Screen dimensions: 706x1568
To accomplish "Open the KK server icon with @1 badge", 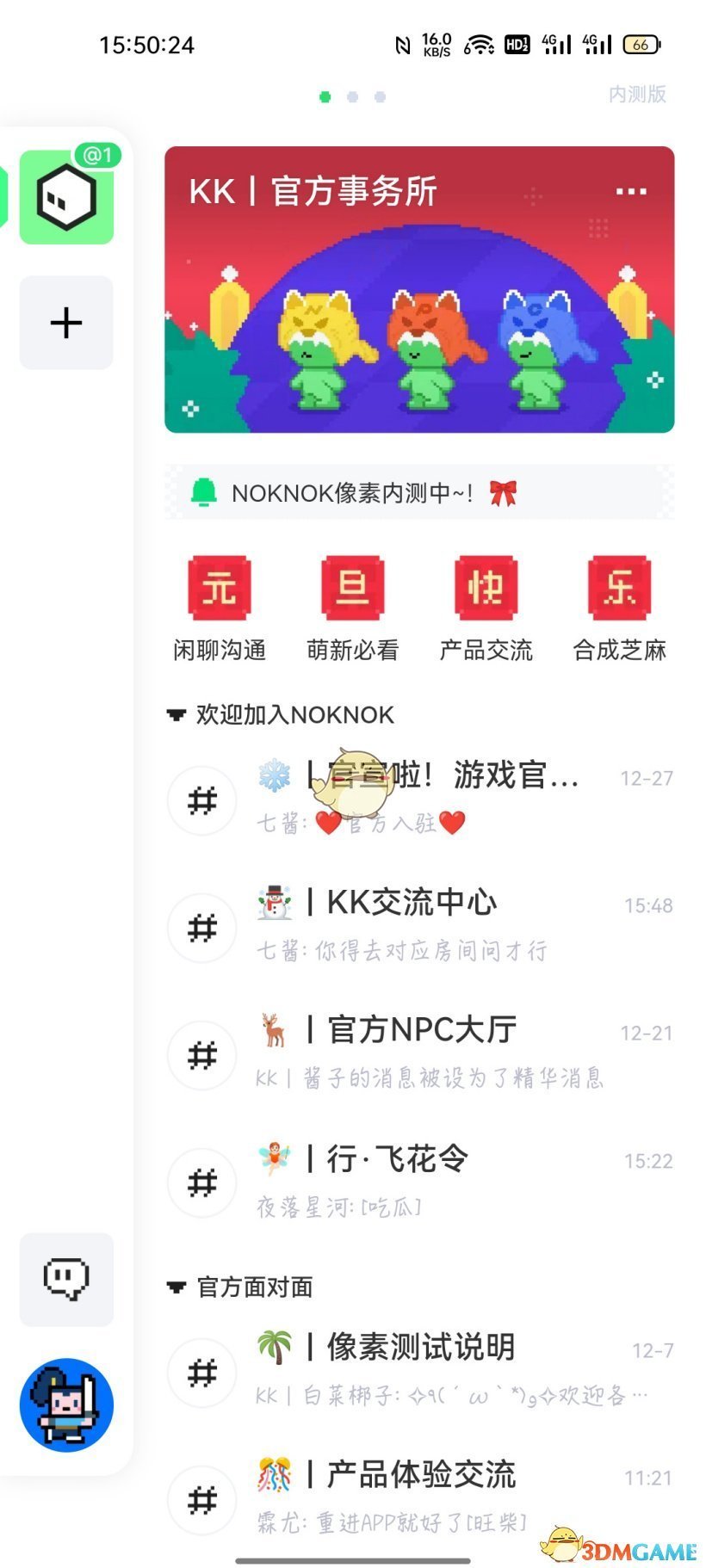I will pyautogui.click(x=66, y=196).
